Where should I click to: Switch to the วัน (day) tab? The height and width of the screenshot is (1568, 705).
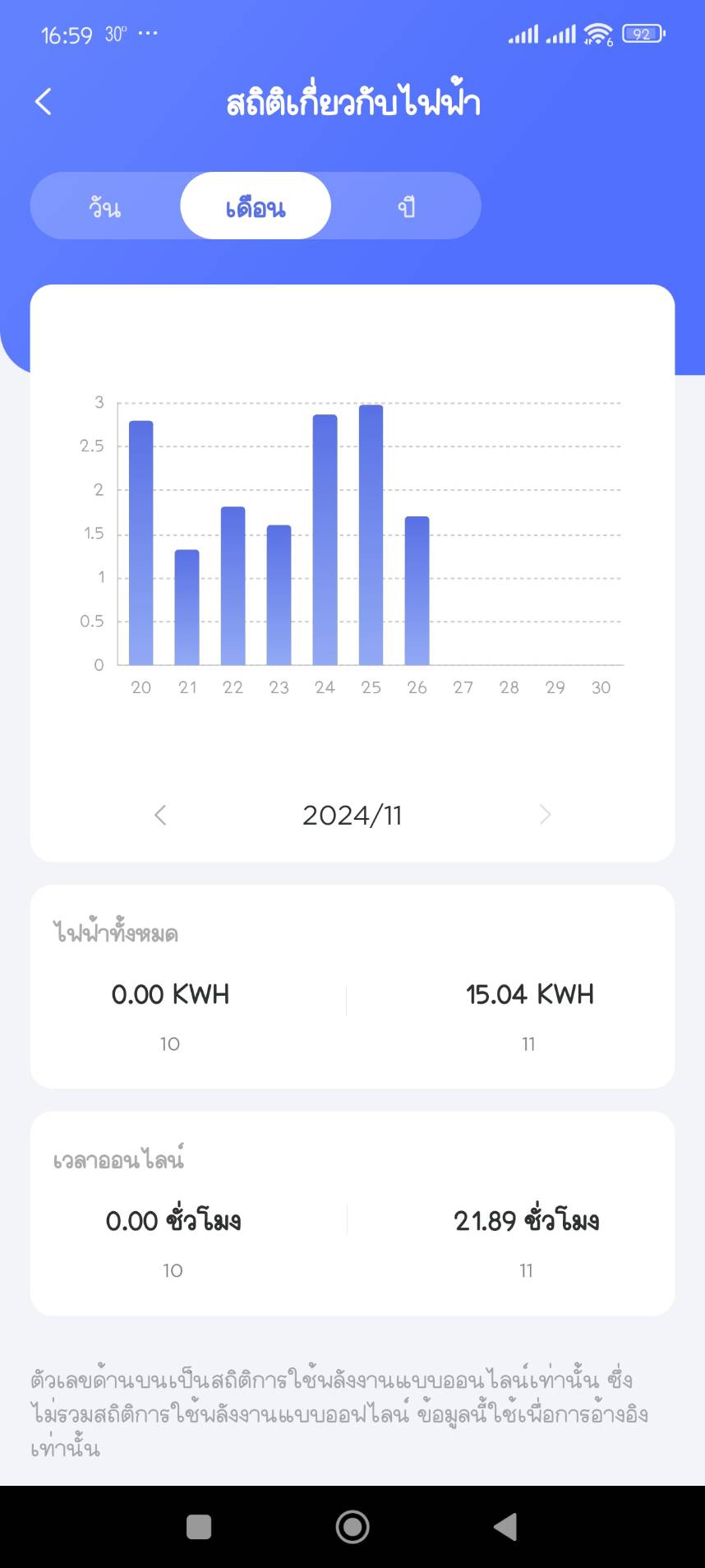pyautogui.click(x=105, y=206)
